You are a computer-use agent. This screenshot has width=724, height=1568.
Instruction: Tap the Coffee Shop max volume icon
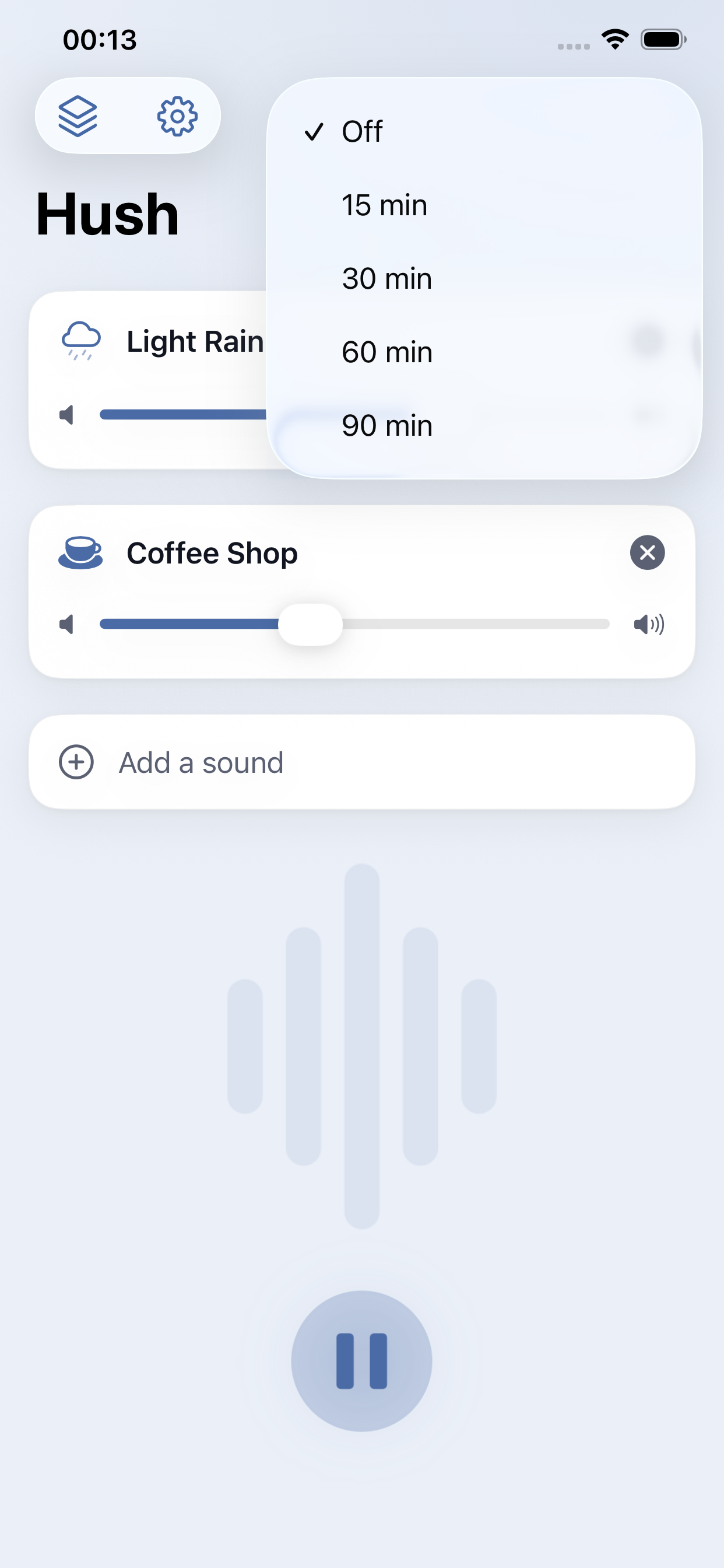pos(649,624)
